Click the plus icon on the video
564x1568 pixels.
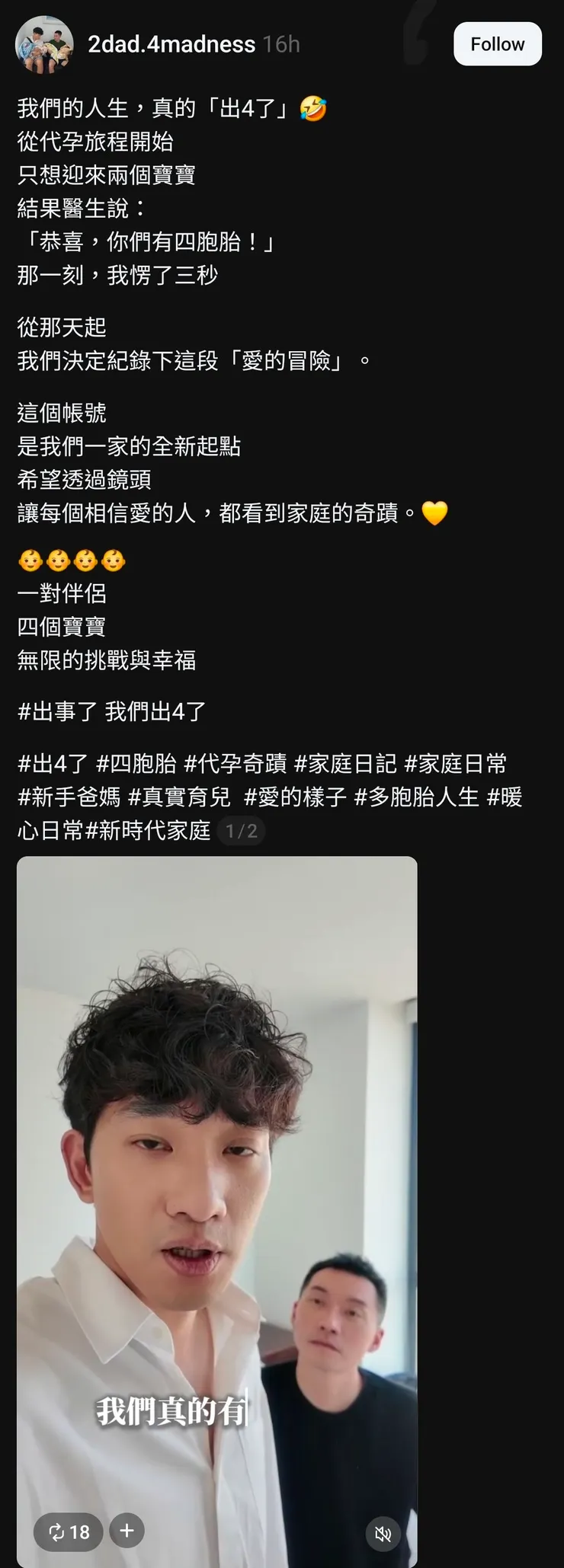pyautogui.click(x=127, y=1533)
